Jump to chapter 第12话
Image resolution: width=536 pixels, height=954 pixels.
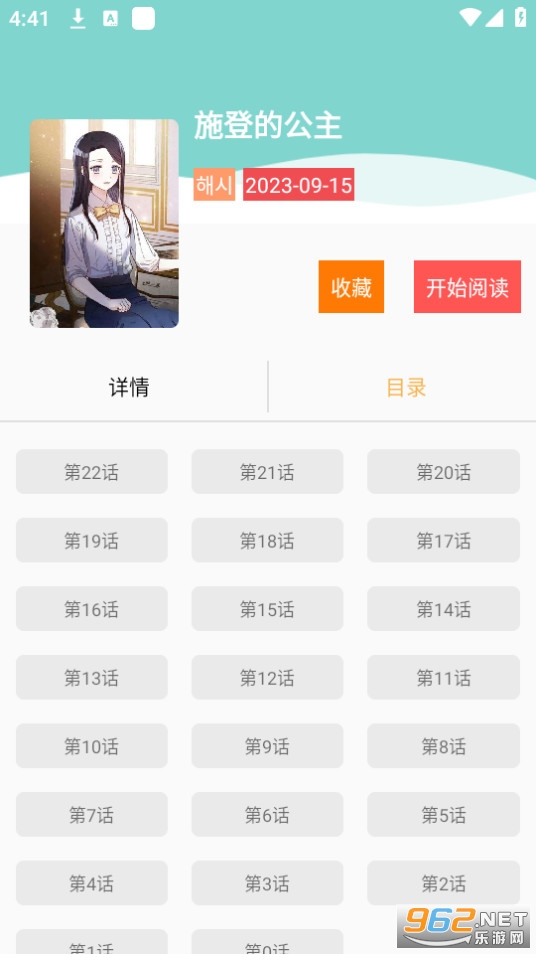(267, 677)
